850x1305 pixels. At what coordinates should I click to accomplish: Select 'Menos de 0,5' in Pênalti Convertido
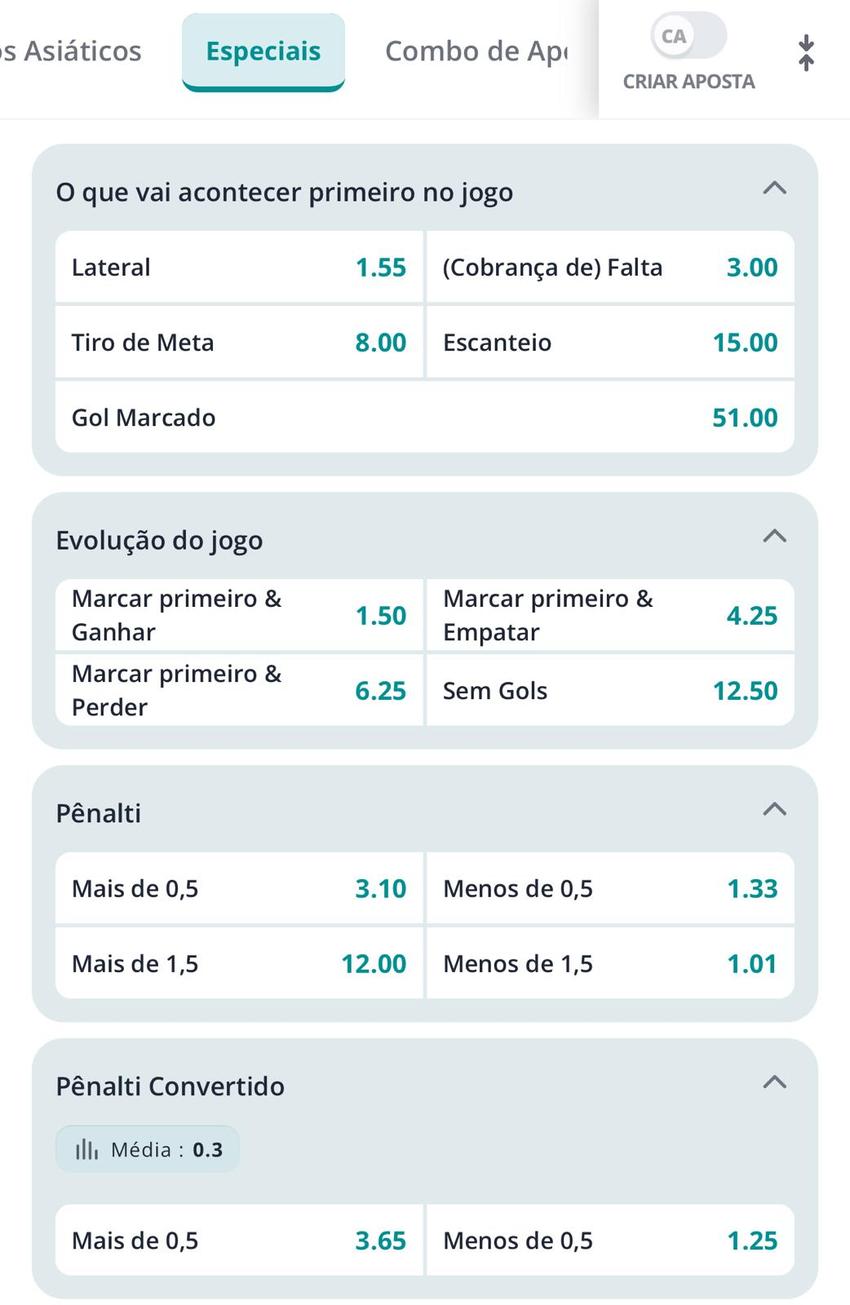pyautogui.click(x=610, y=1240)
